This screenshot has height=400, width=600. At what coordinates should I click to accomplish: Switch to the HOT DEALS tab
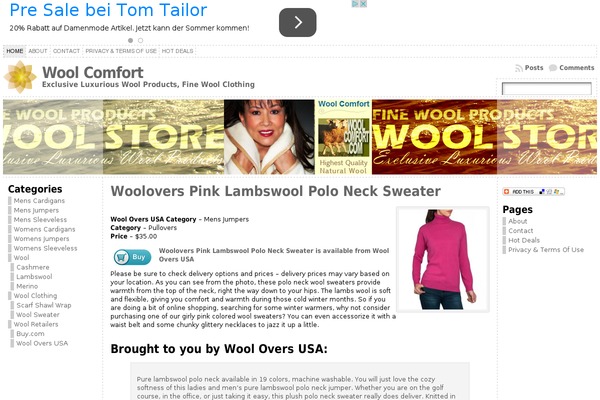[178, 50]
